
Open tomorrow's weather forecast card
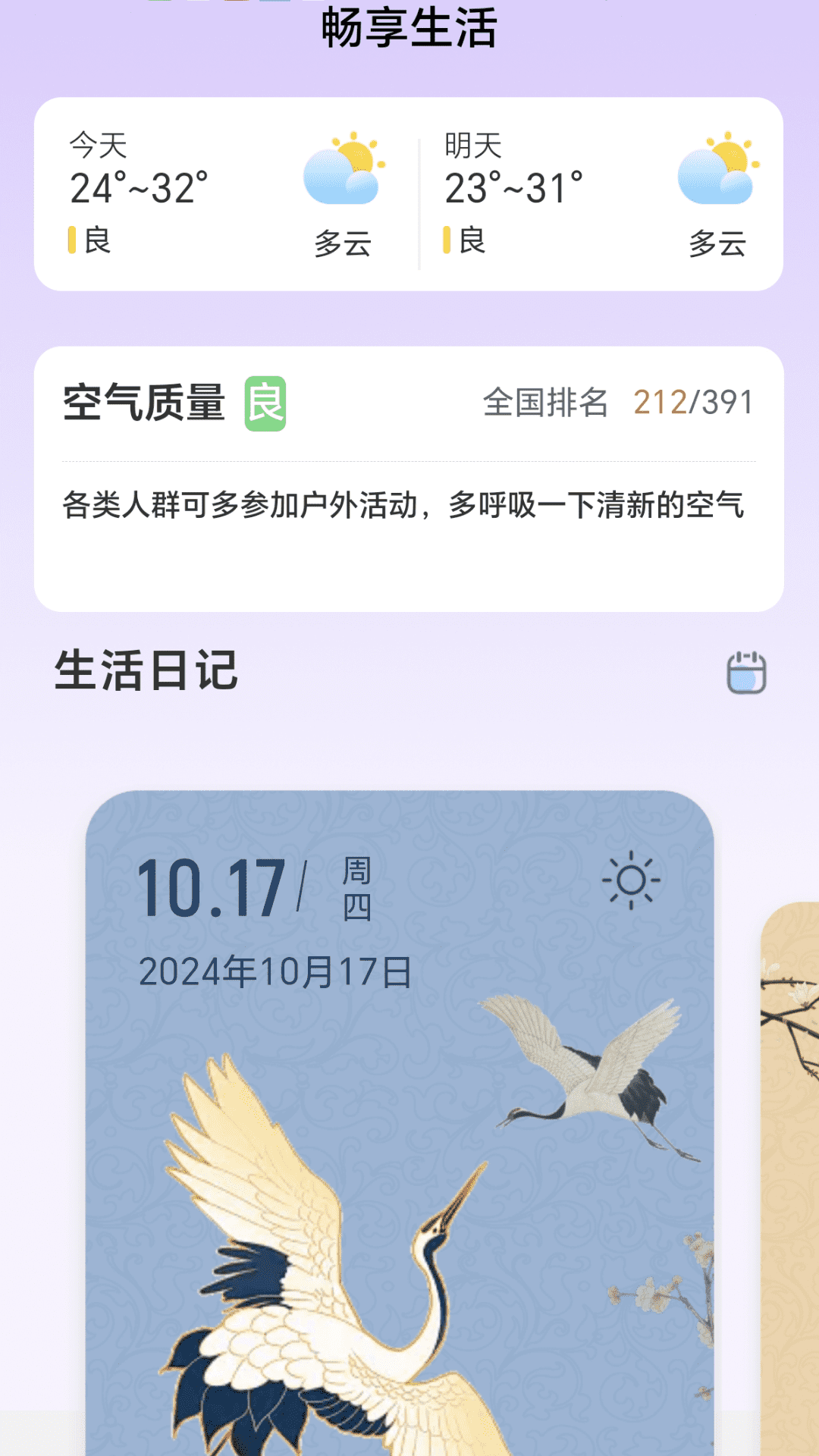tap(601, 194)
